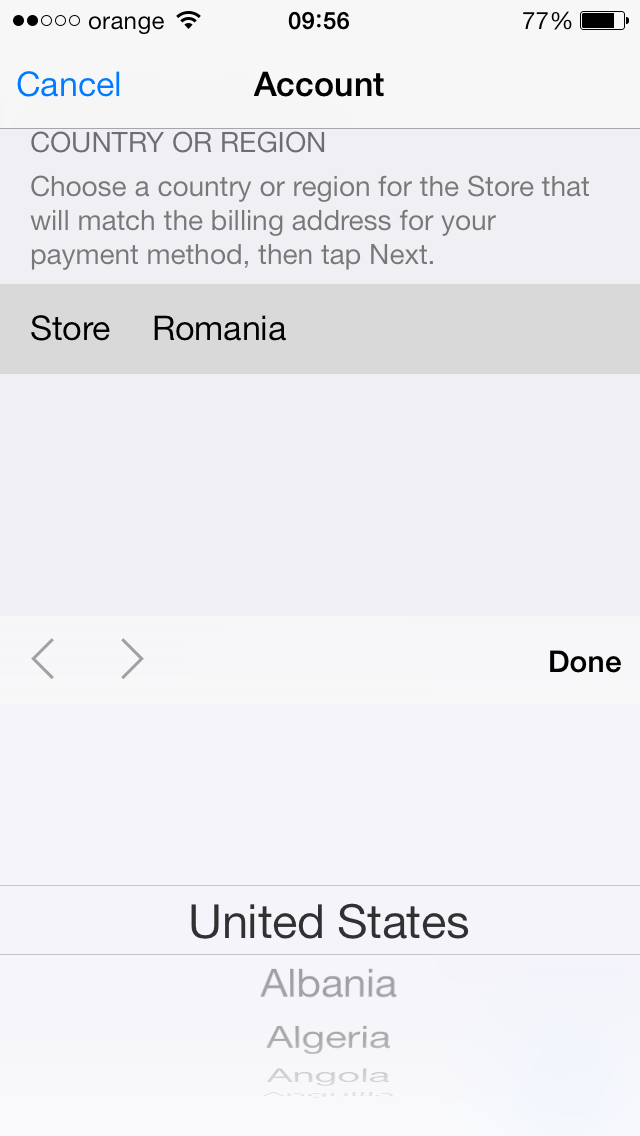The width and height of the screenshot is (640, 1136).
Task: Confirm picker selection with Done
Action: pyautogui.click(x=584, y=661)
